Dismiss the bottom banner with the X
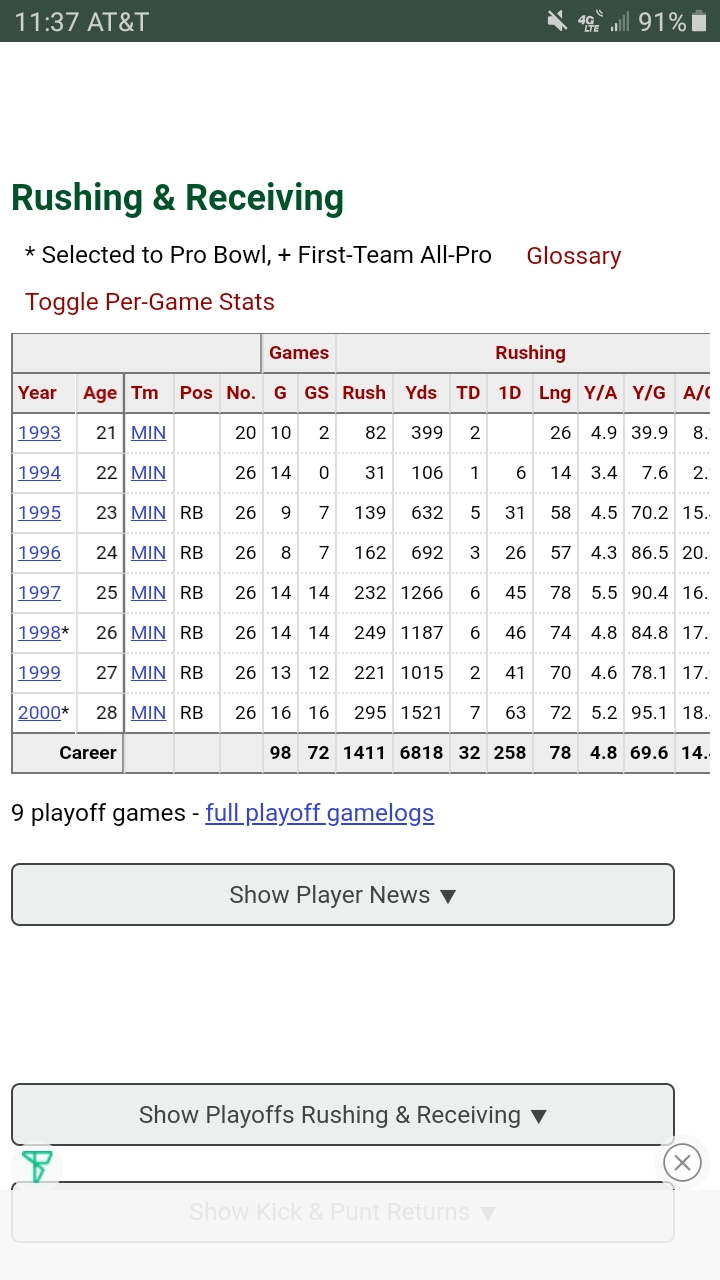720x1280 pixels. pyautogui.click(x=682, y=1163)
